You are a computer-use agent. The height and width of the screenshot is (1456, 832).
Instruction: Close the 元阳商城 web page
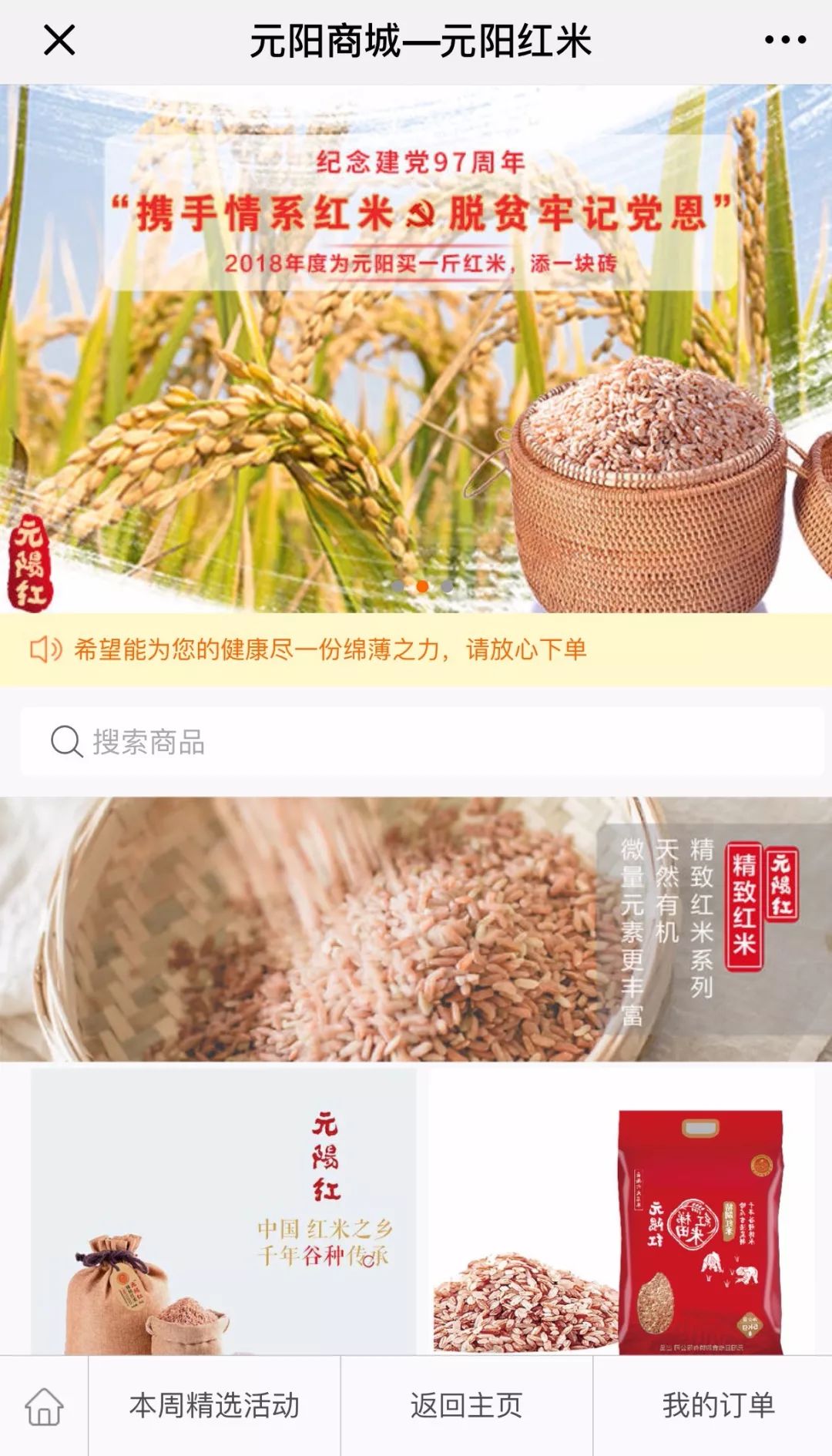[59, 40]
